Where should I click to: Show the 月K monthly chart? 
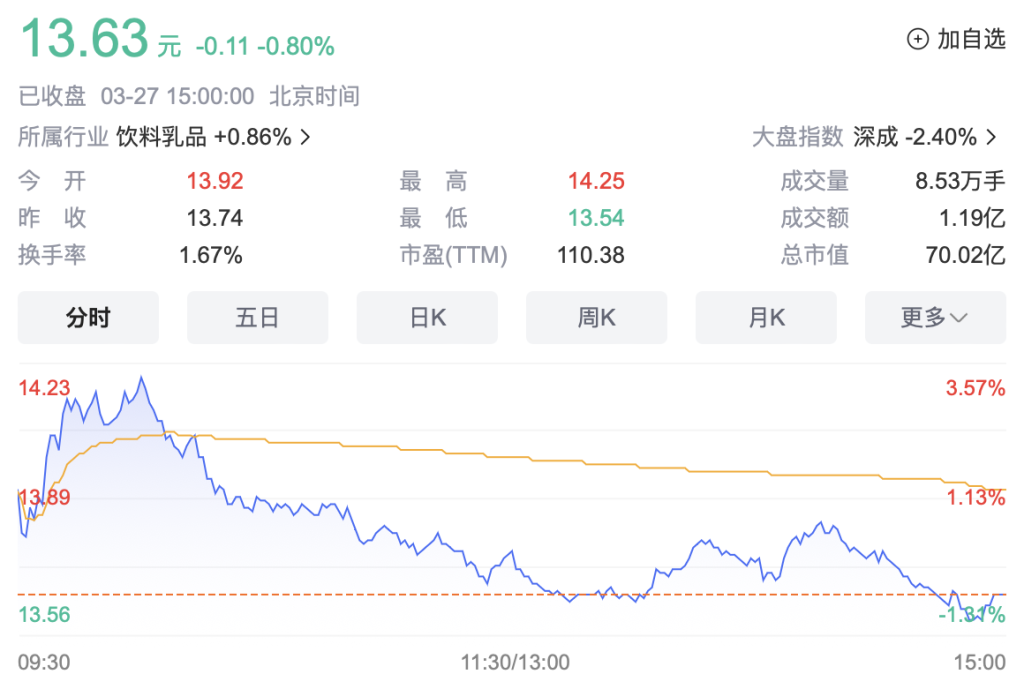point(766,318)
